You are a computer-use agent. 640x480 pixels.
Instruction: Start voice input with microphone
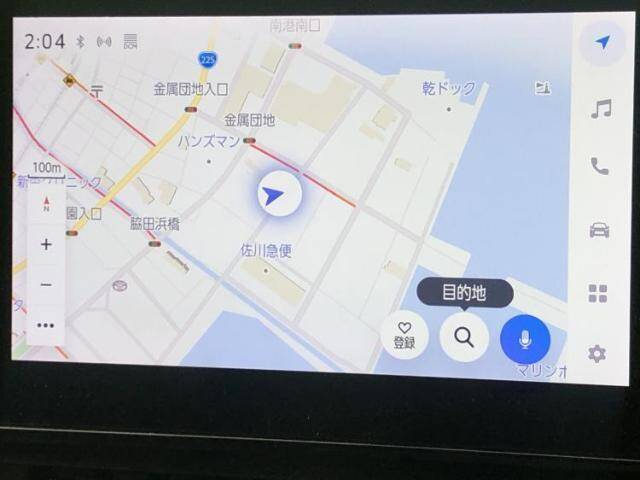[x=525, y=340]
